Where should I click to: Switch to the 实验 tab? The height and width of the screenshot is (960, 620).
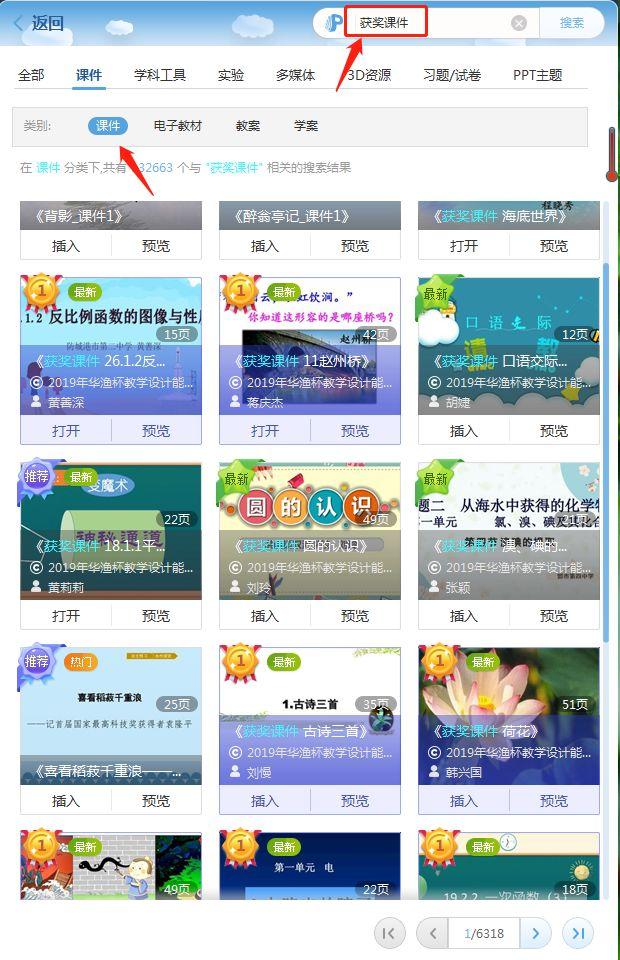(x=231, y=75)
